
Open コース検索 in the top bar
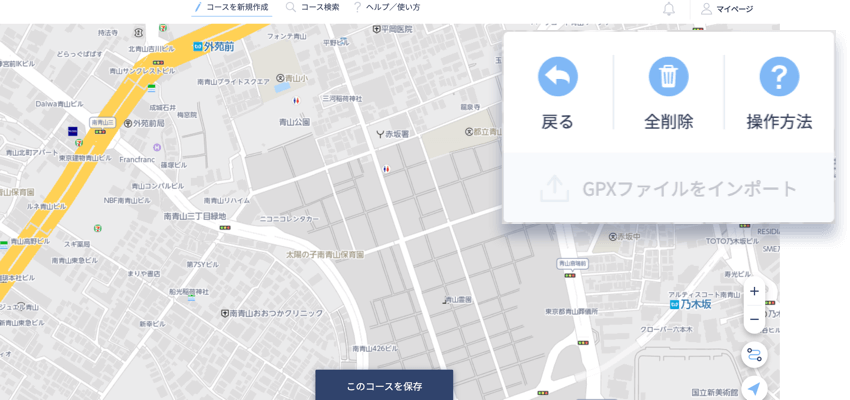313,8
